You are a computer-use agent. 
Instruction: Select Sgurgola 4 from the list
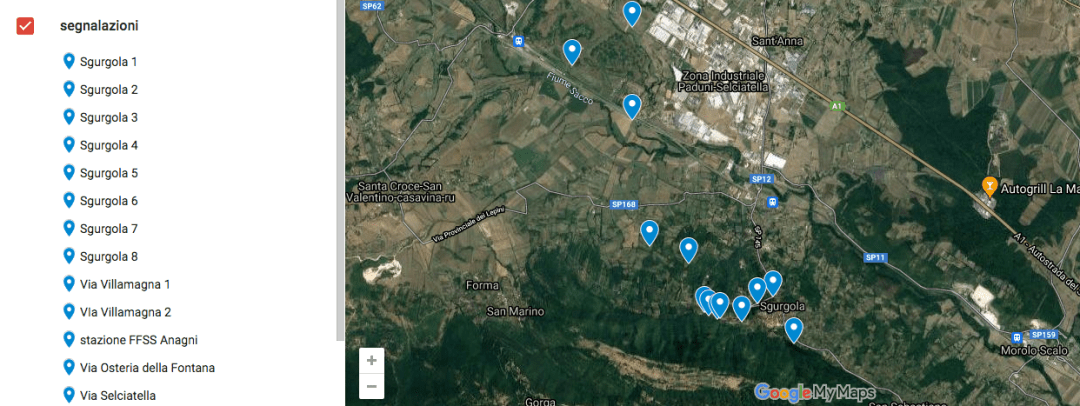tap(108, 145)
